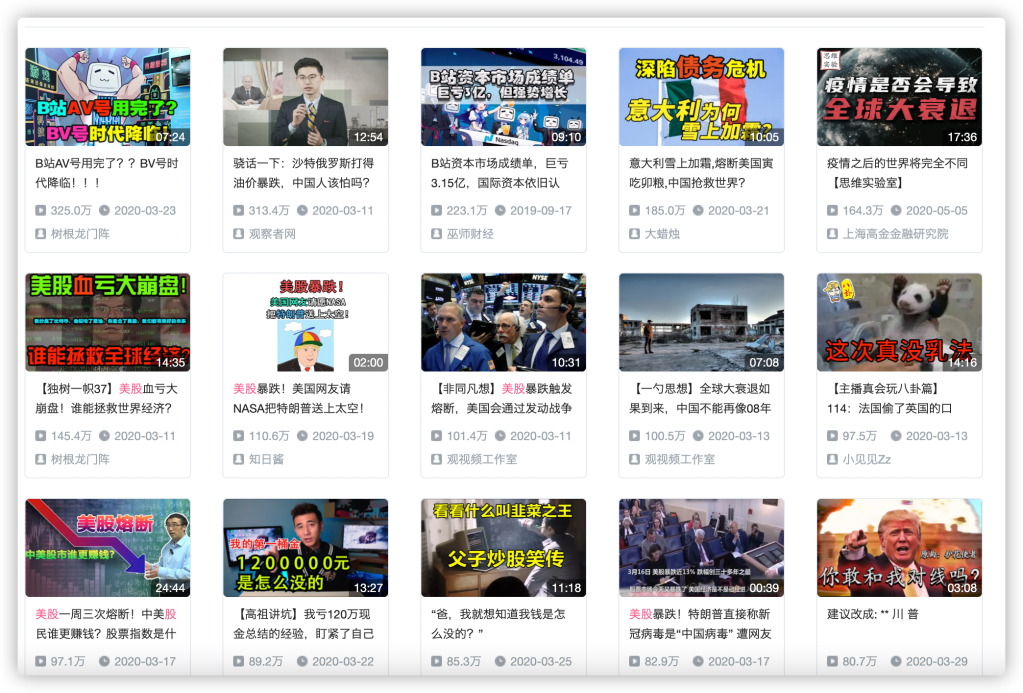
Task: Watch "【高祖讲坑】我亏120万现金总结的经验"
Action: pyautogui.click(x=305, y=548)
